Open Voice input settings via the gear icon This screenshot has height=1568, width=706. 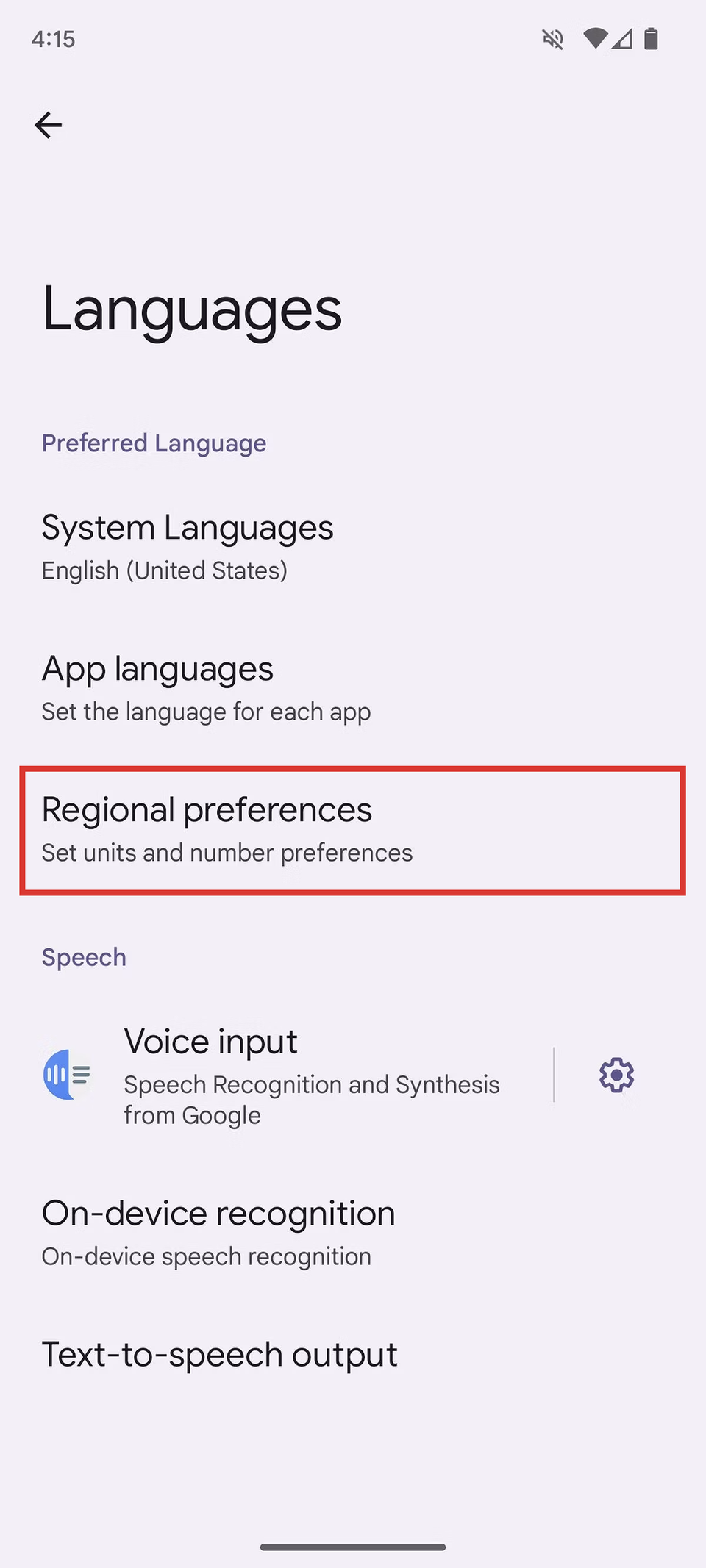(616, 1074)
